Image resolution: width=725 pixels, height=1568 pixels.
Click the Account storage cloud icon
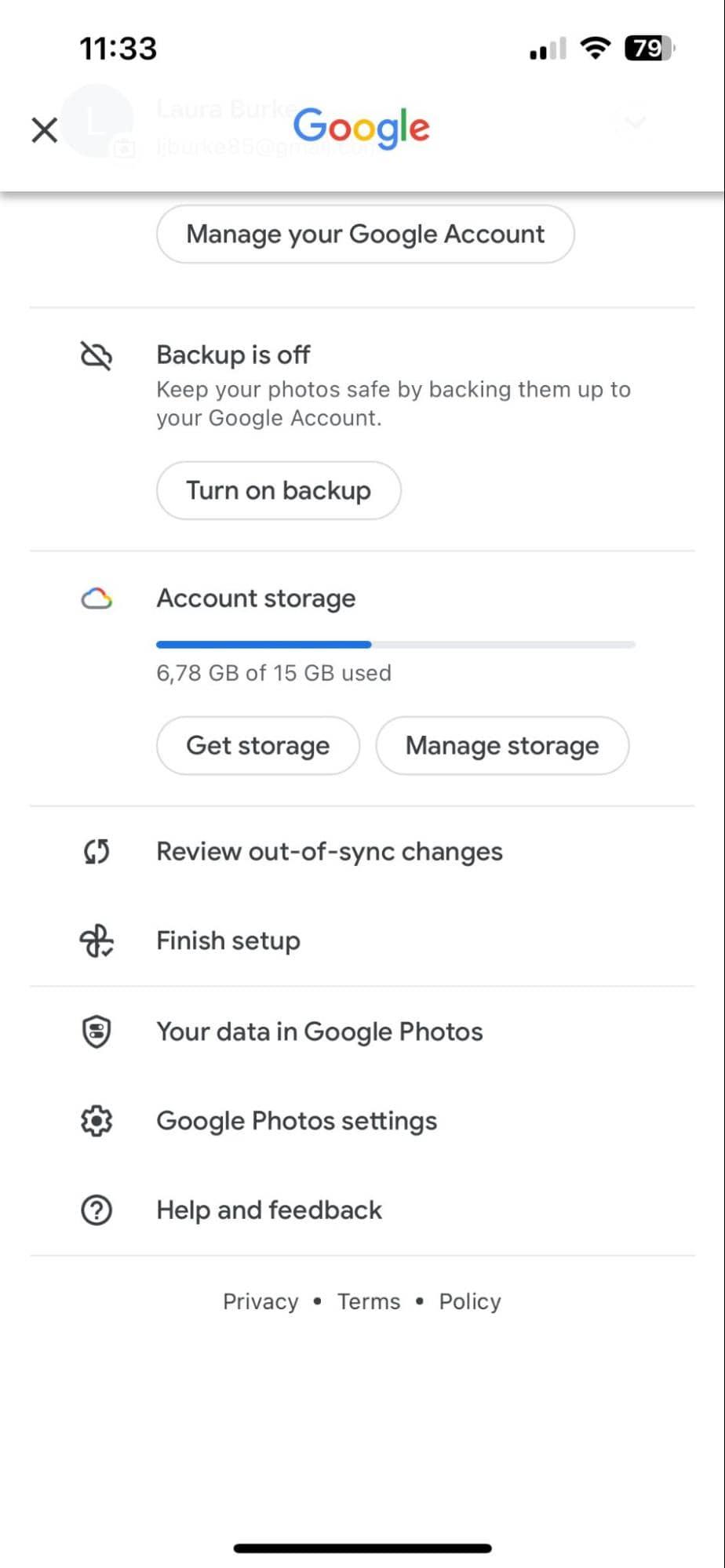click(x=97, y=598)
